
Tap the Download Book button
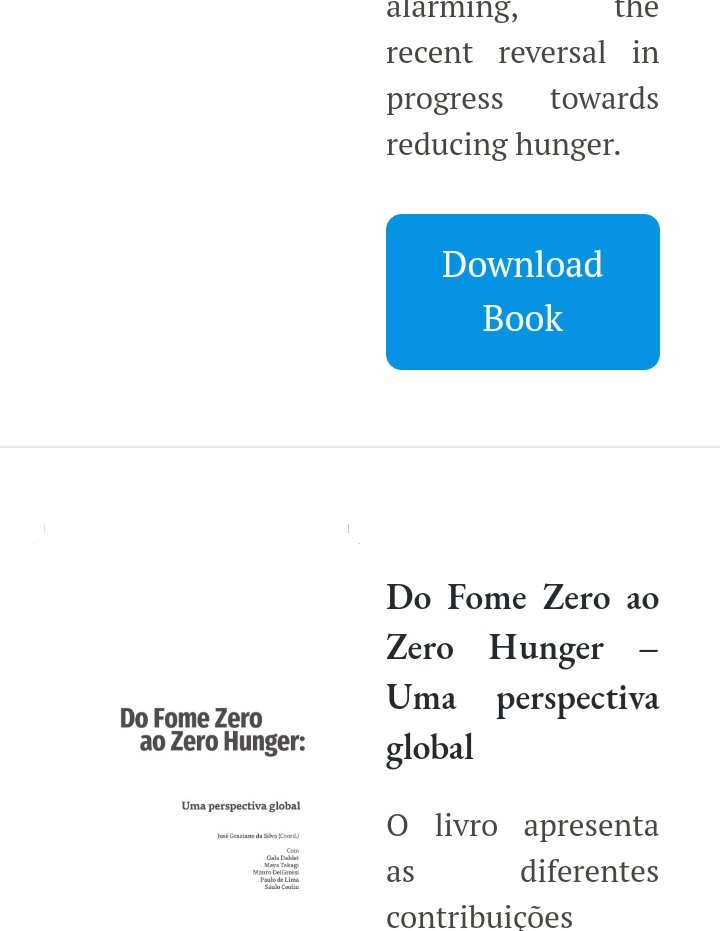522,292
